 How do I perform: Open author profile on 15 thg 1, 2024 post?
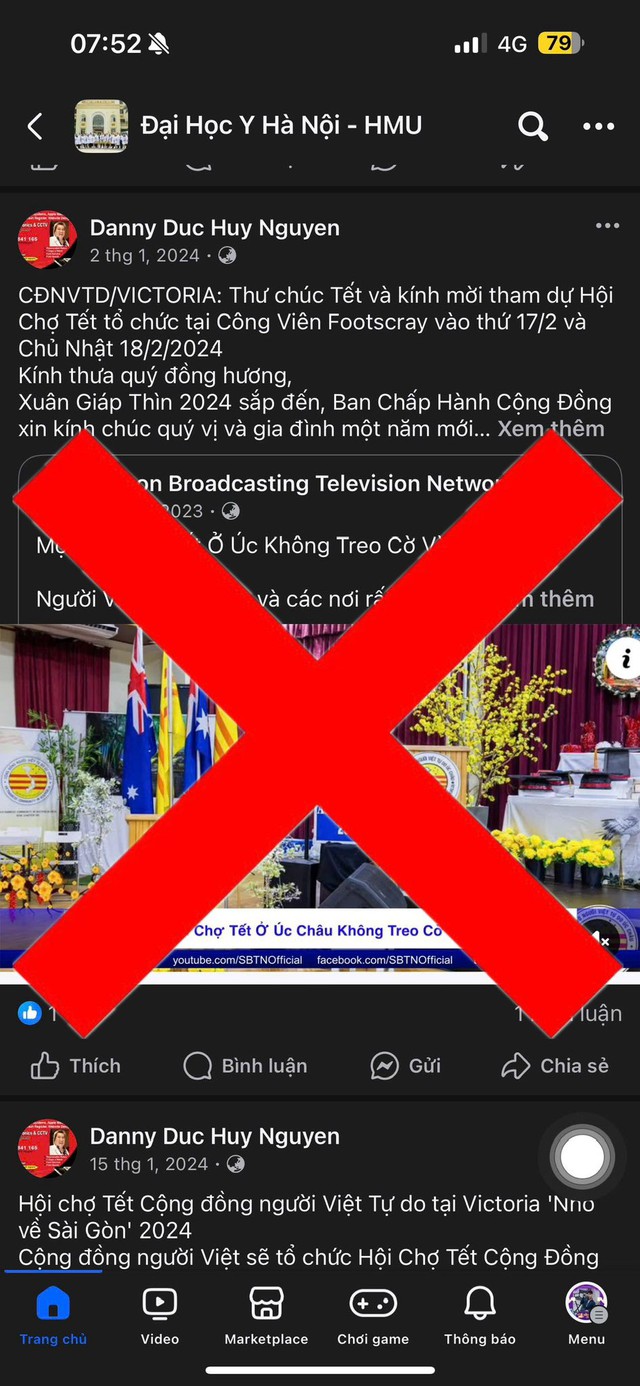pos(214,1136)
